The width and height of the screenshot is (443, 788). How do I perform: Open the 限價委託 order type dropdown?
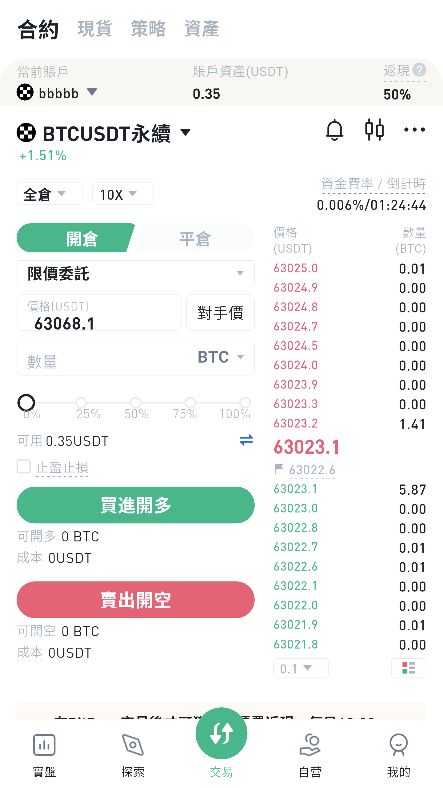coord(136,273)
